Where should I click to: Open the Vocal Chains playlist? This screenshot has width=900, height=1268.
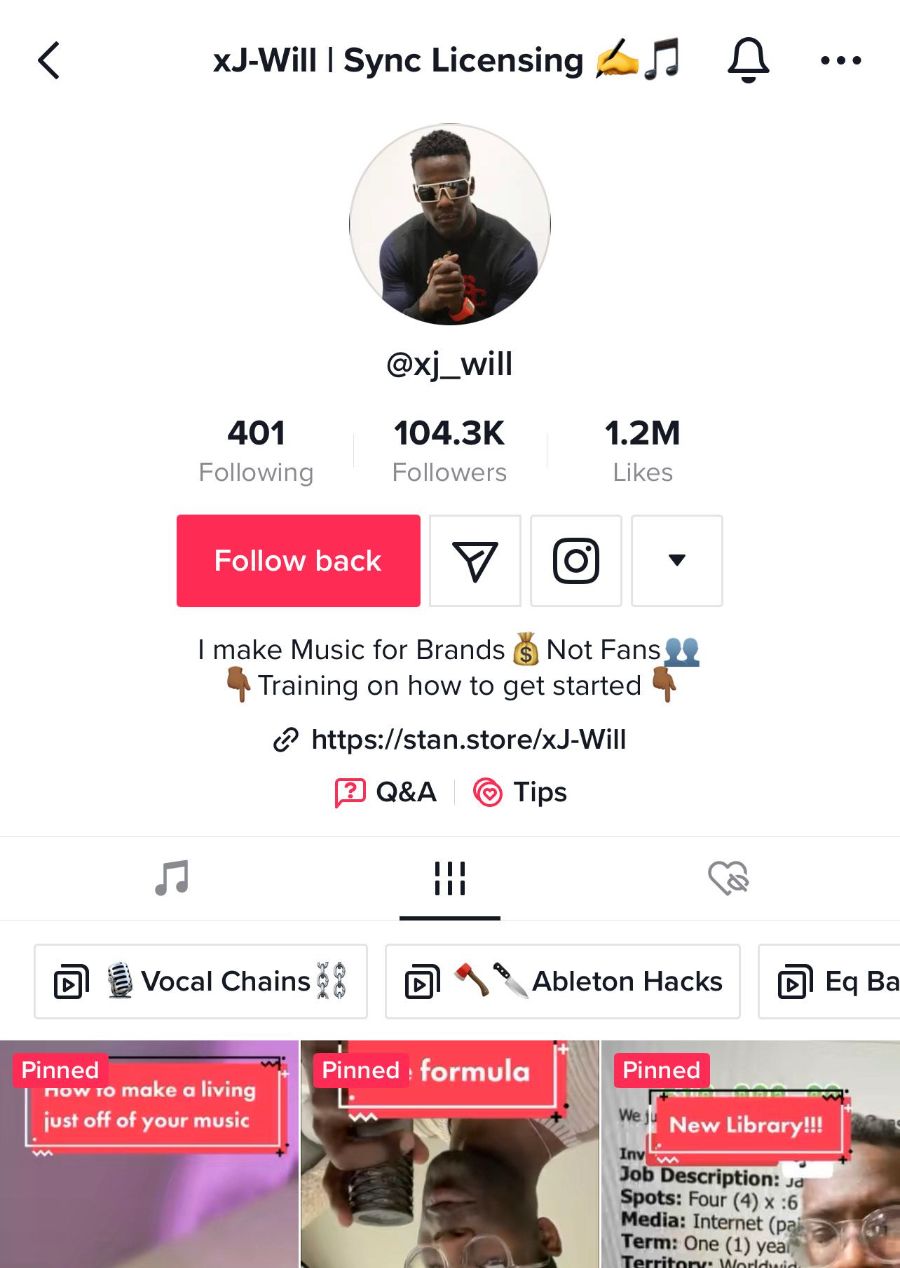201,982
